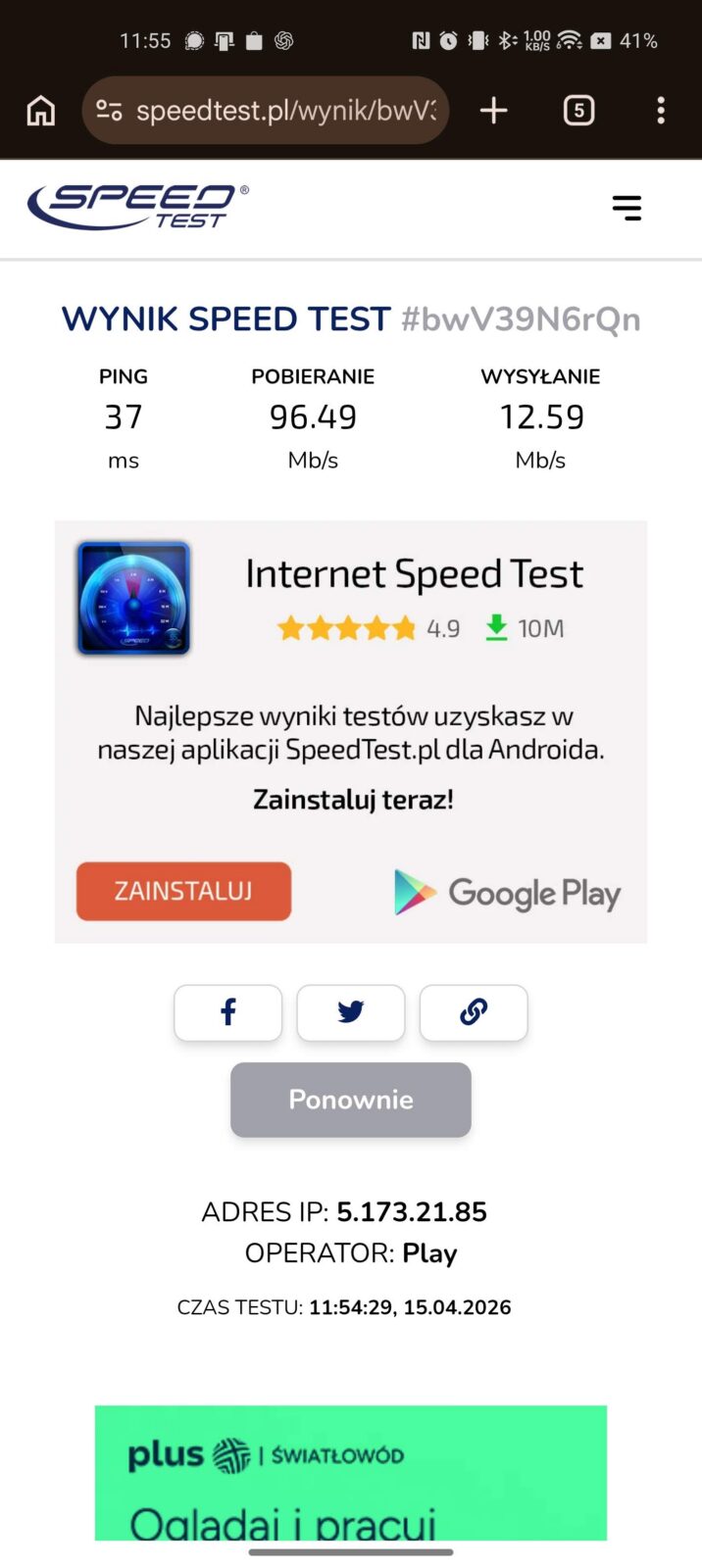Open a new browser tab
Image resolution: width=702 pixels, height=1568 pixels.
click(494, 111)
